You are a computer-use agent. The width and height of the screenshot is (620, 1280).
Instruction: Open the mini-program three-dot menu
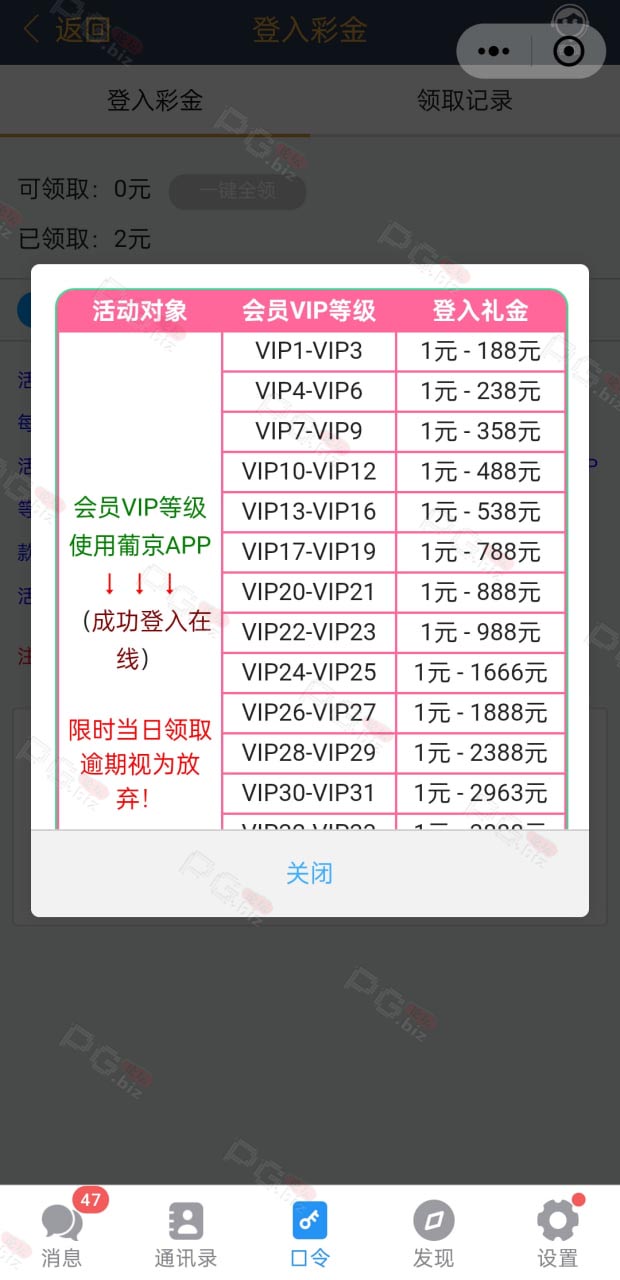point(494,51)
